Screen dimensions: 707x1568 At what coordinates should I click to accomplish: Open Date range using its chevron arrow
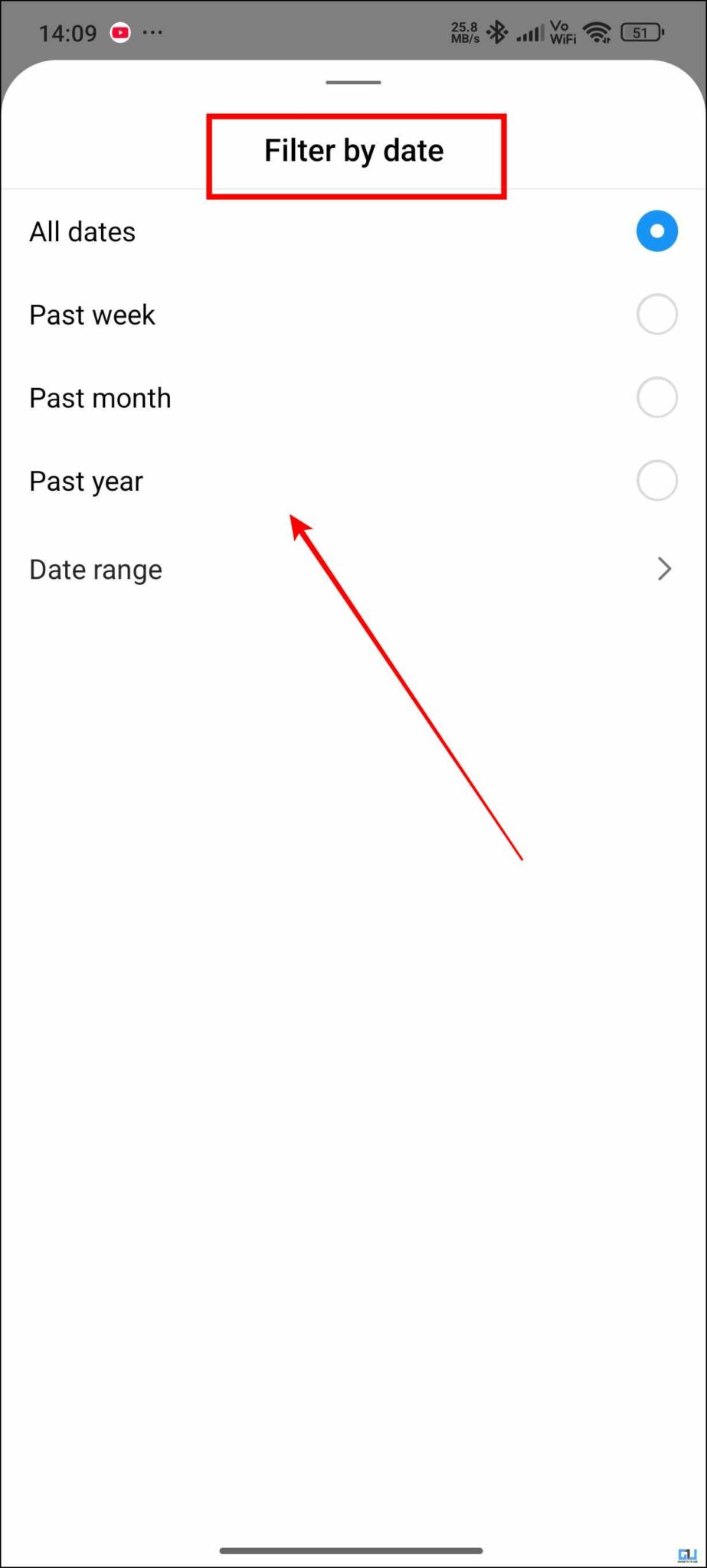(x=663, y=569)
